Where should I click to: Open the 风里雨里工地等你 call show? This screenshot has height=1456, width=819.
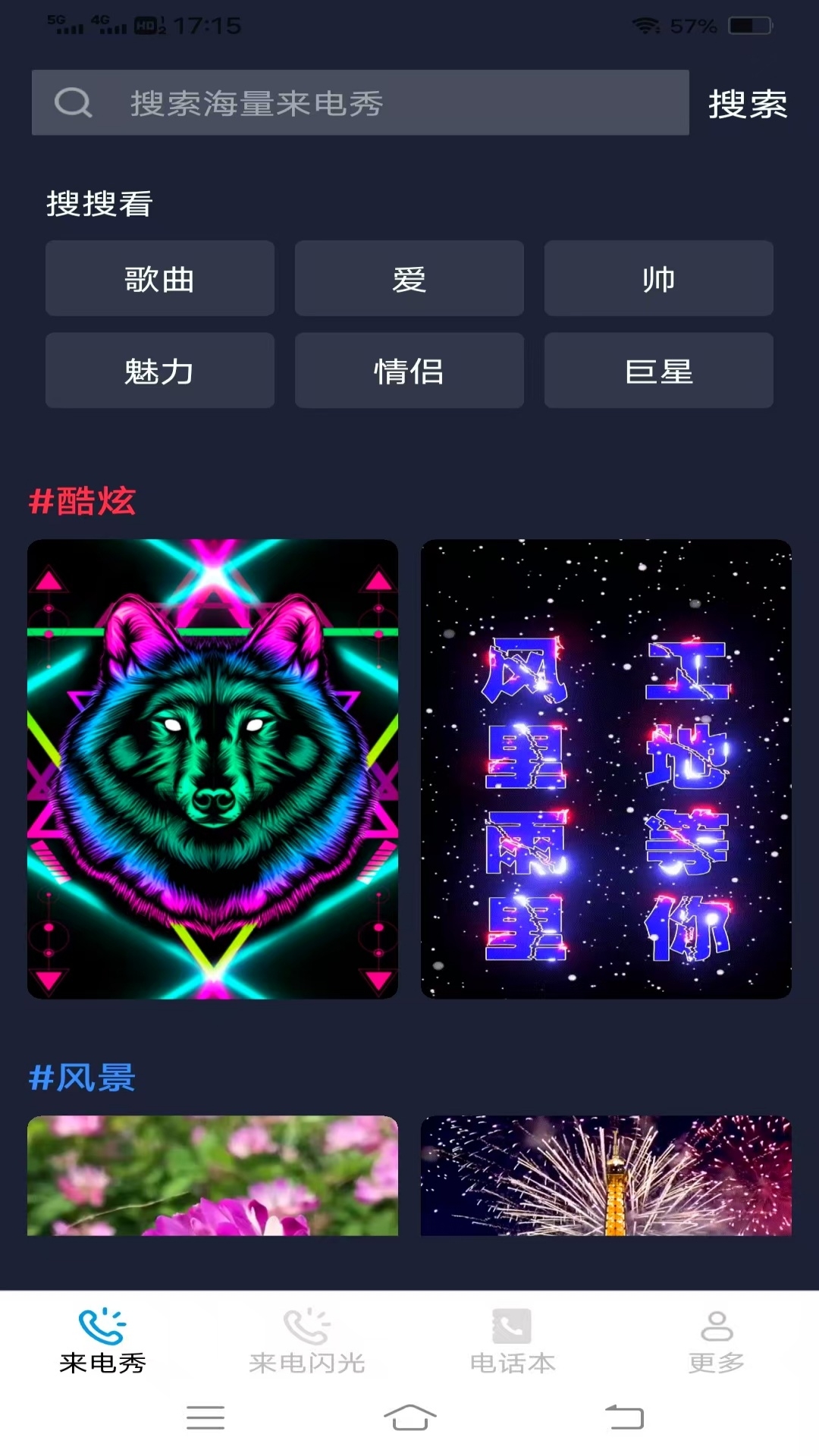tap(606, 769)
